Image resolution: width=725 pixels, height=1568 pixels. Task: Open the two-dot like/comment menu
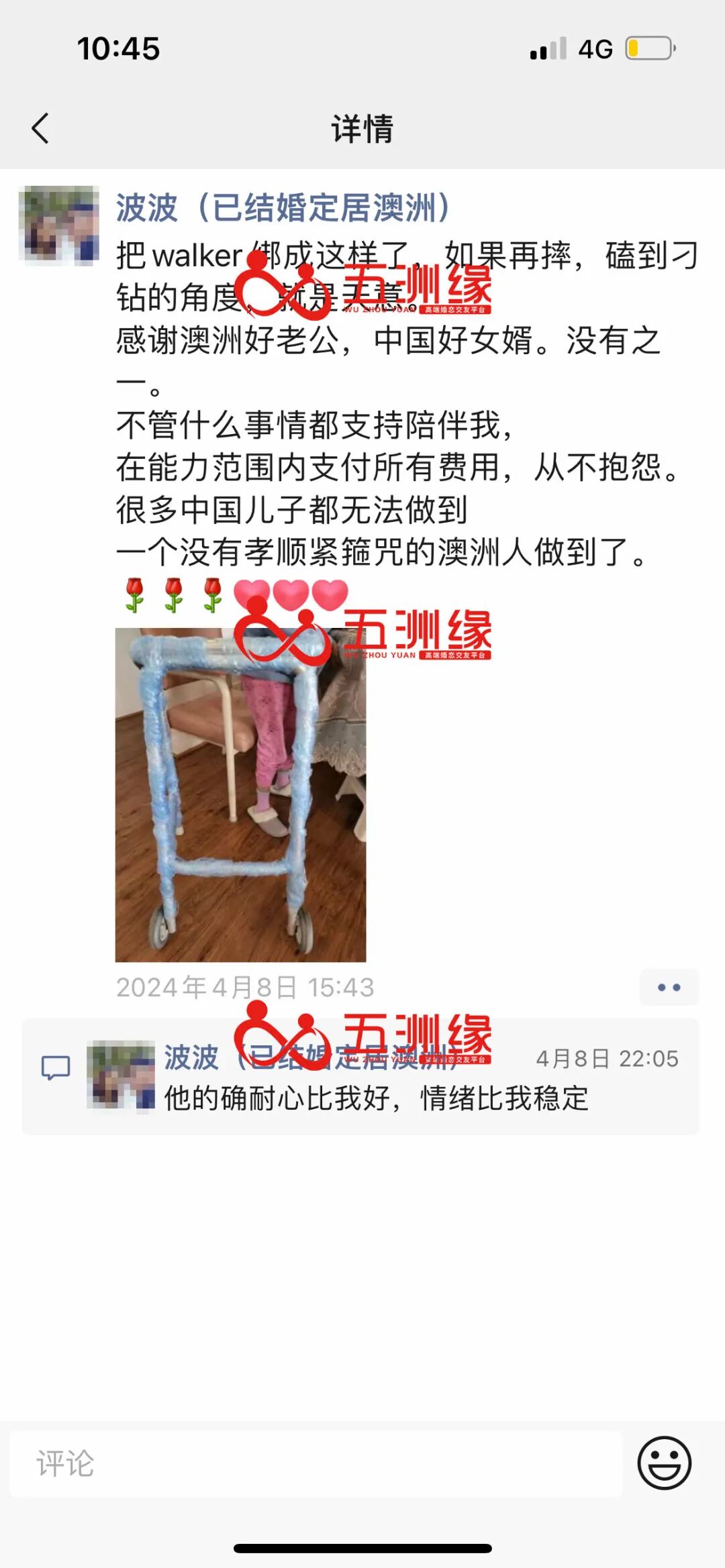tap(669, 987)
